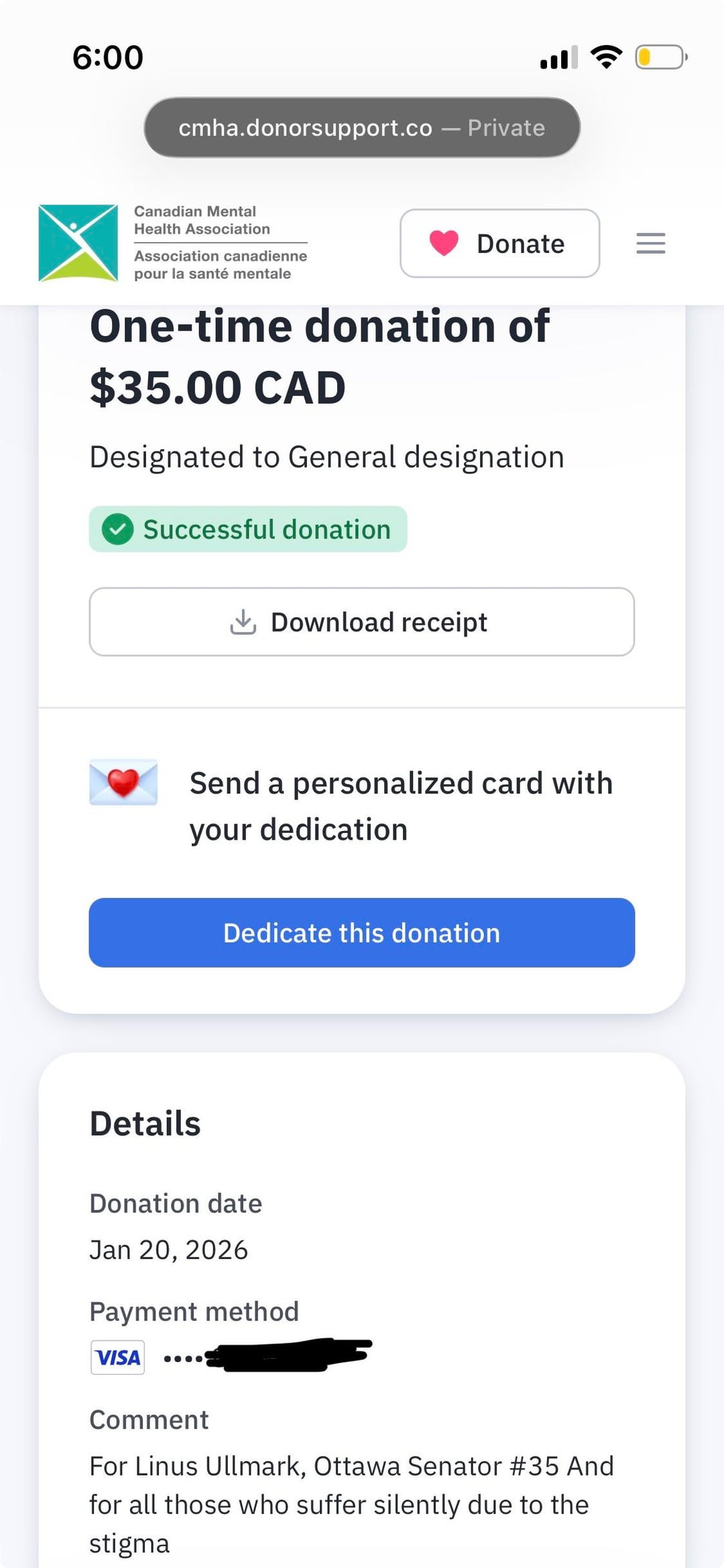Dedicate this donation

click(361, 932)
